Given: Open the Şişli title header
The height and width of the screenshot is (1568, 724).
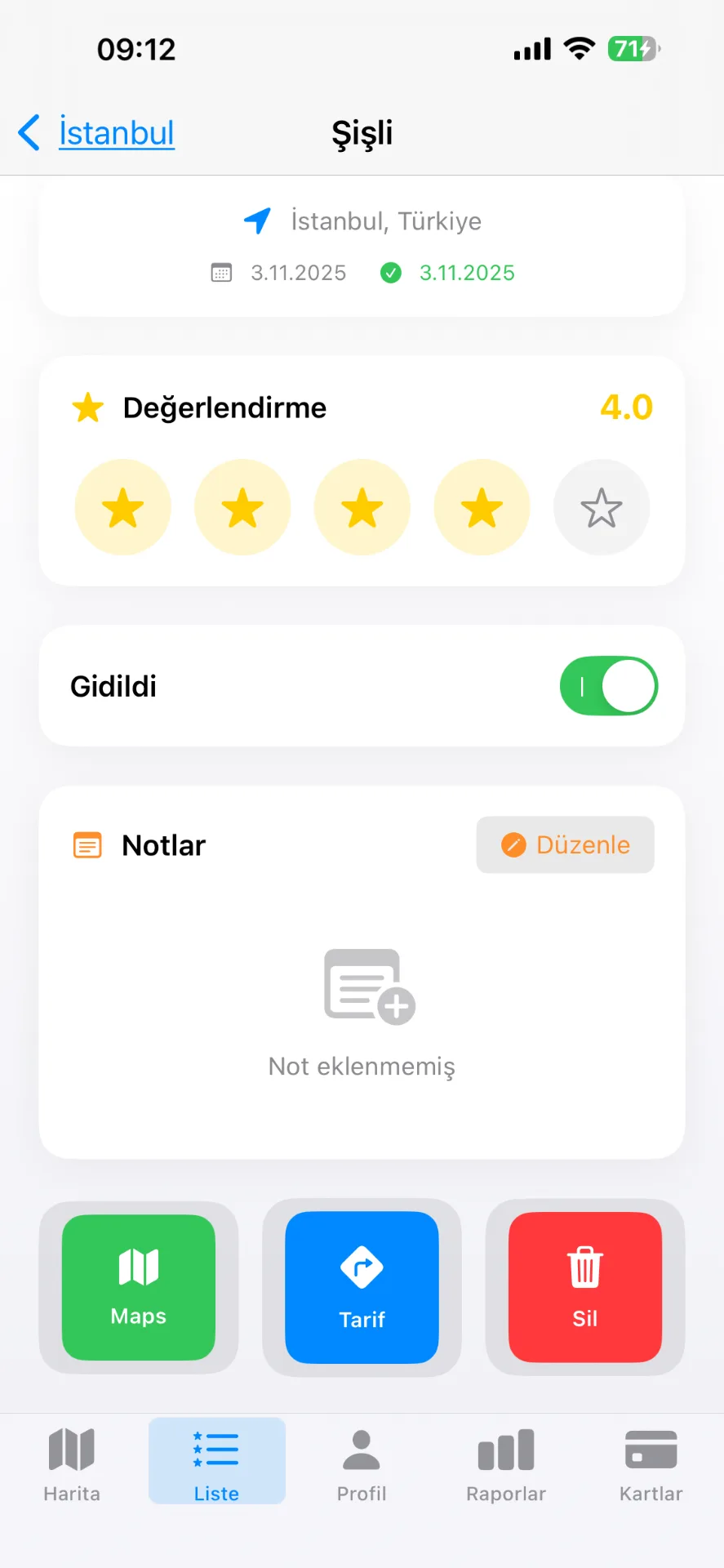Looking at the screenshot, I should 362,132.
